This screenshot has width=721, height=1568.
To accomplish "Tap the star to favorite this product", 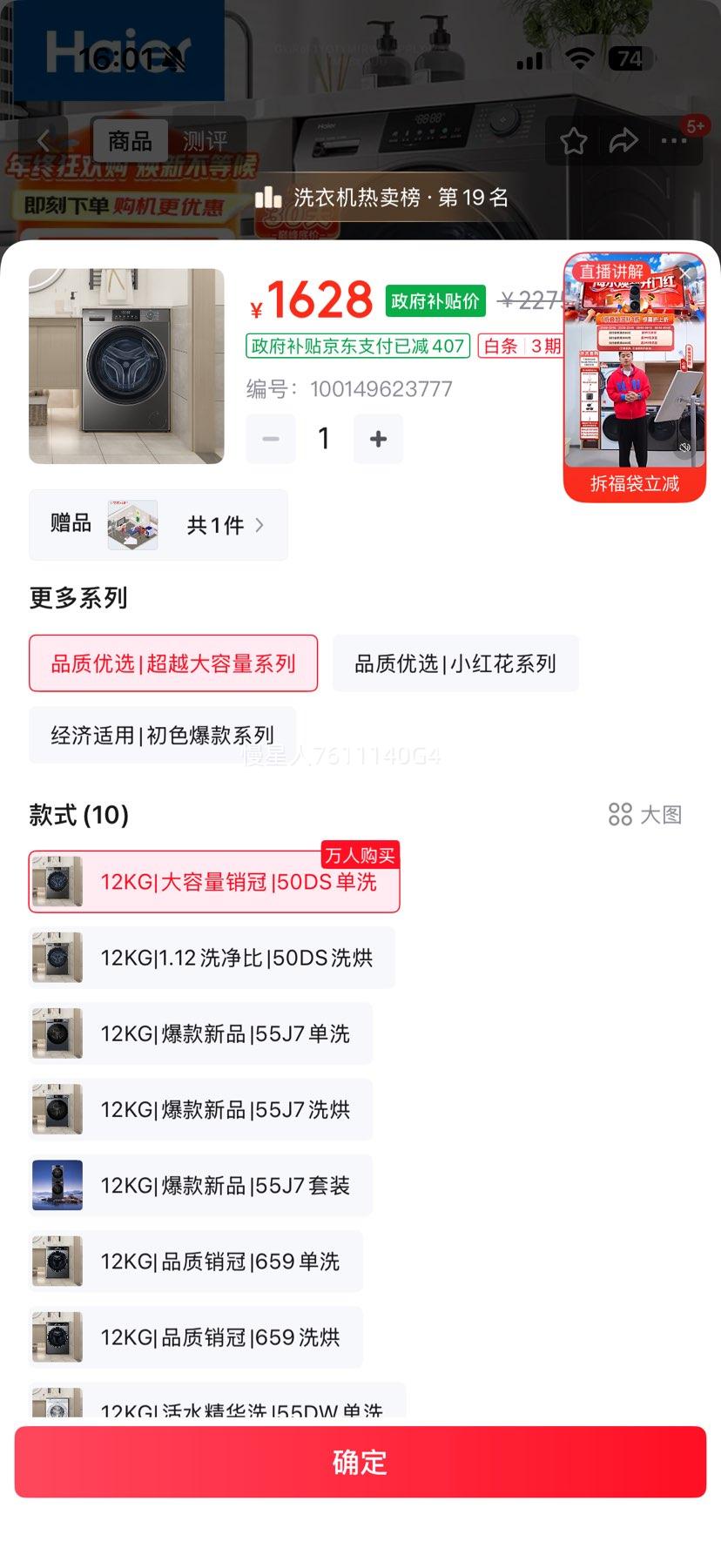I will click(x=574, y=140).
